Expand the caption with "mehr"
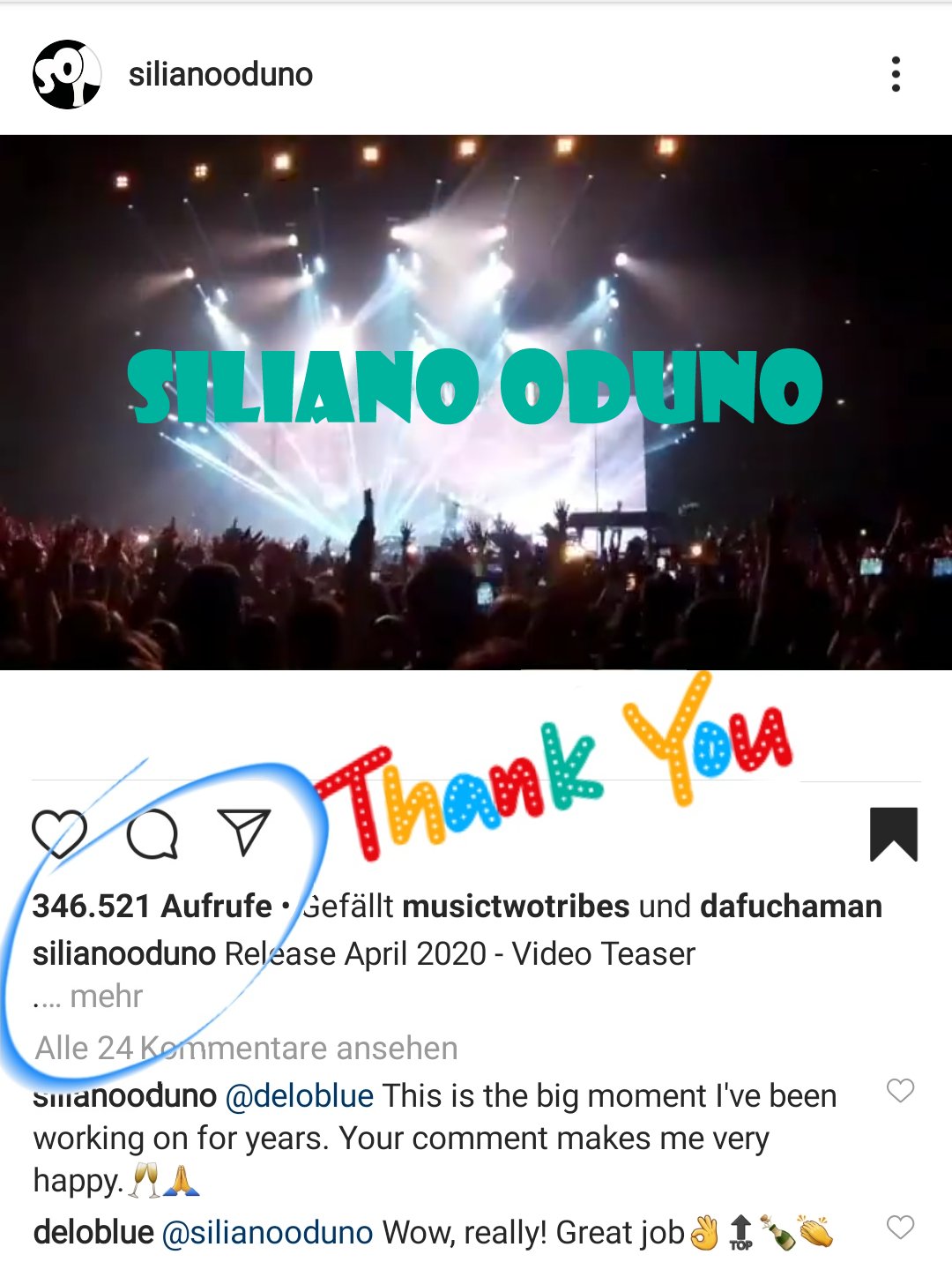 [106, 997]
